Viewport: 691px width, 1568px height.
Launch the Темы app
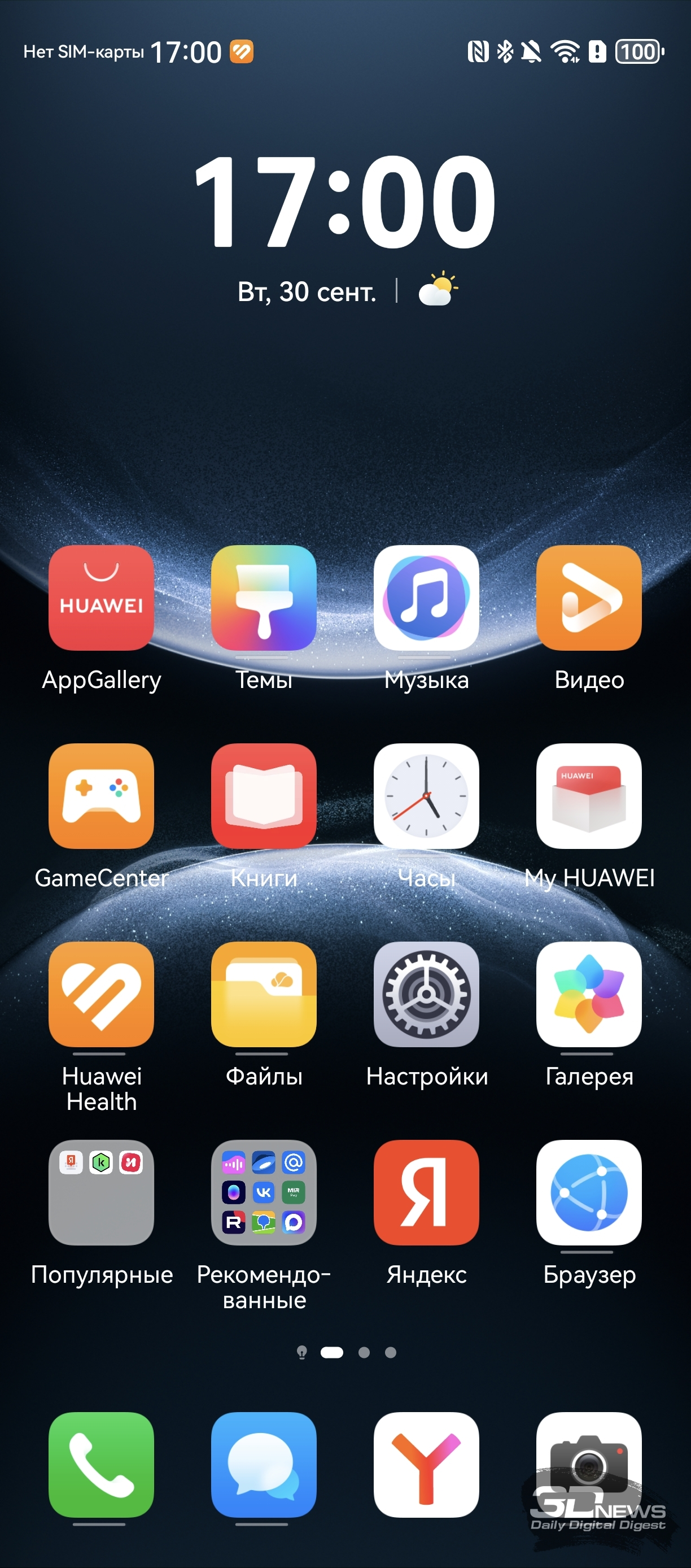[264, 598]
